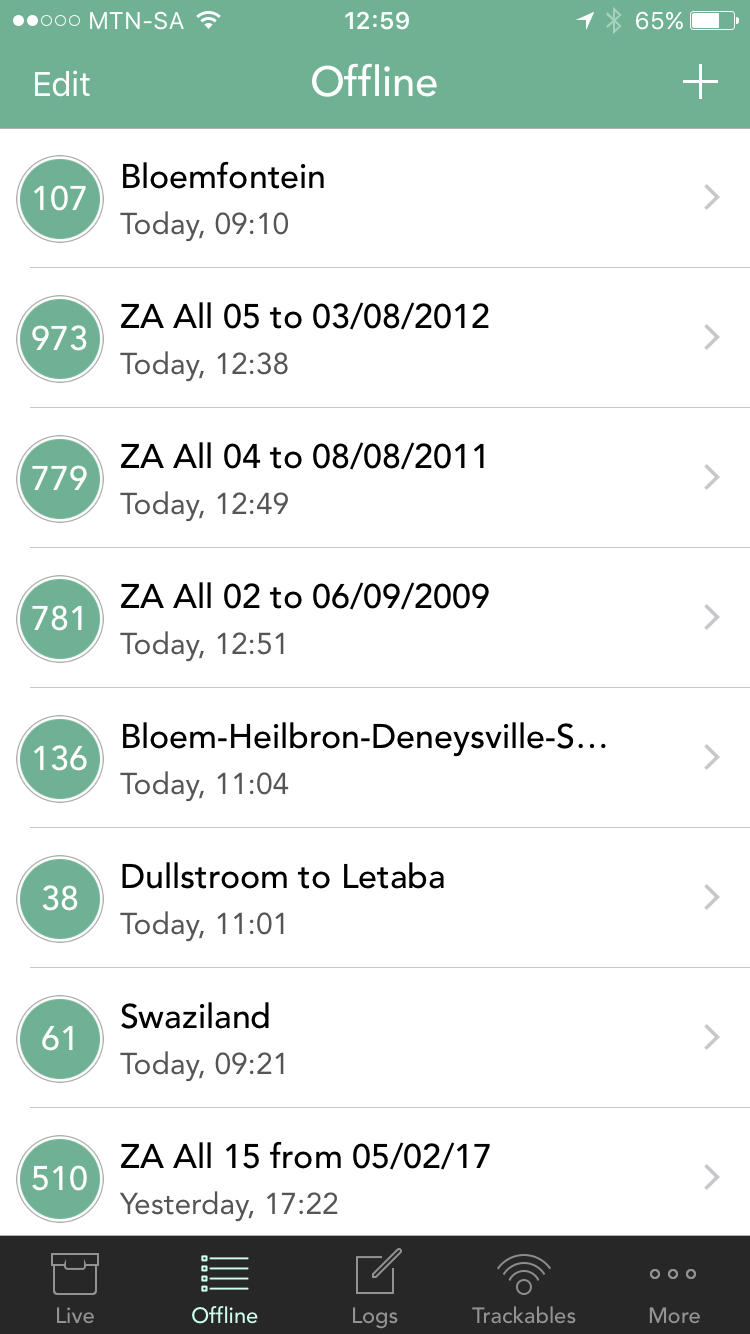Open the Trackables tab
The image size is (750, 1334).
point(524,1287)
